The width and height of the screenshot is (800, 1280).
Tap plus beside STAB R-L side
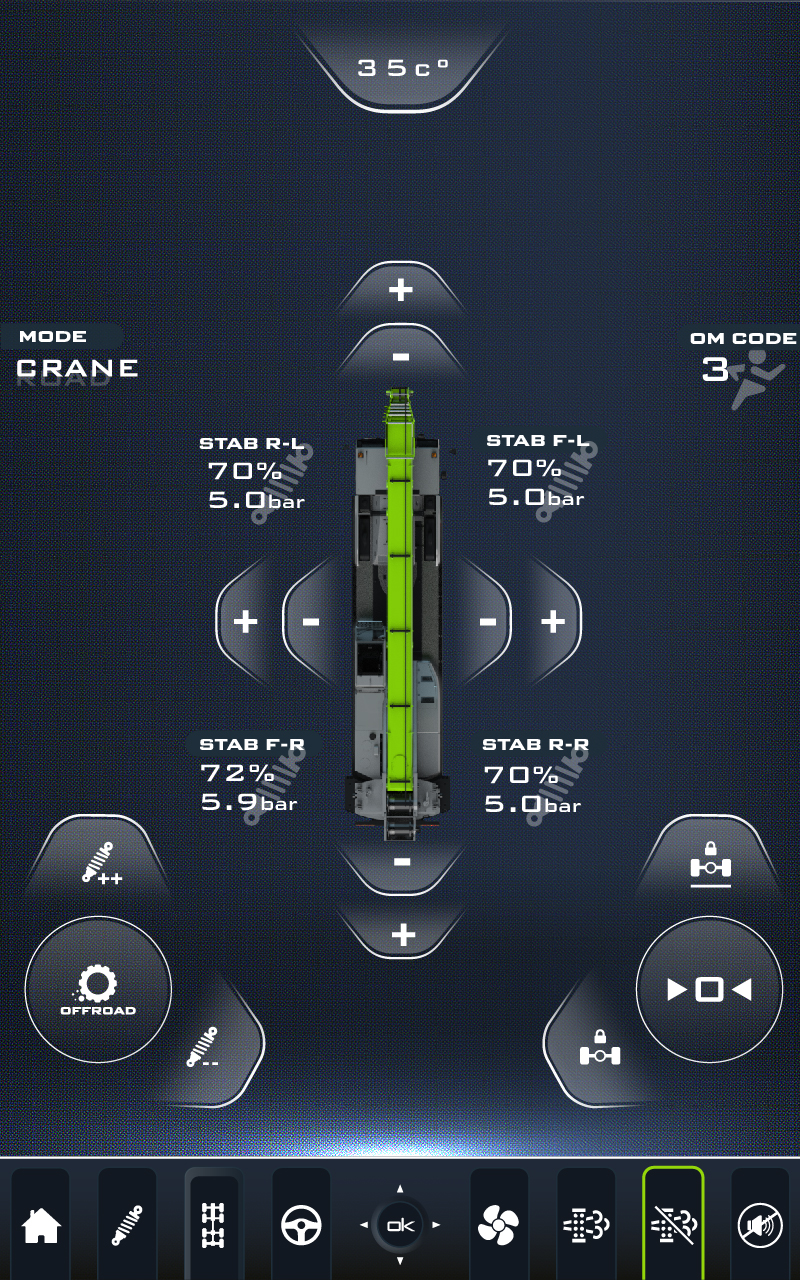click(245, 622)
